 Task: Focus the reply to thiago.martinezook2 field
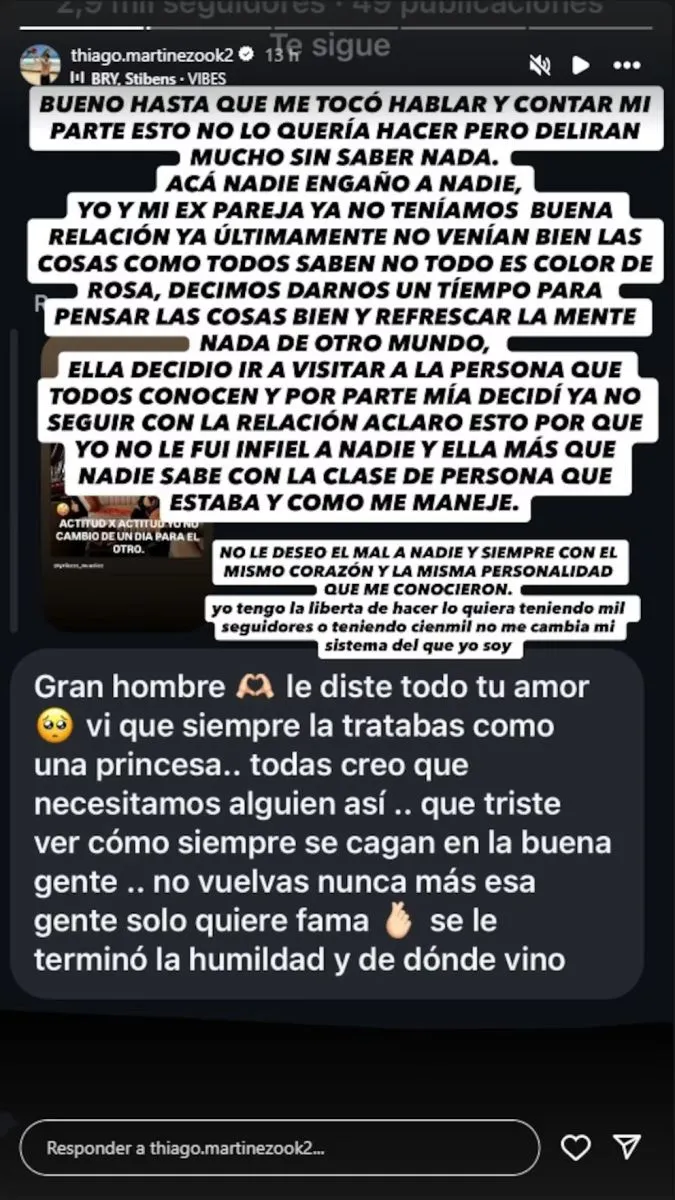coord(279,1147)
